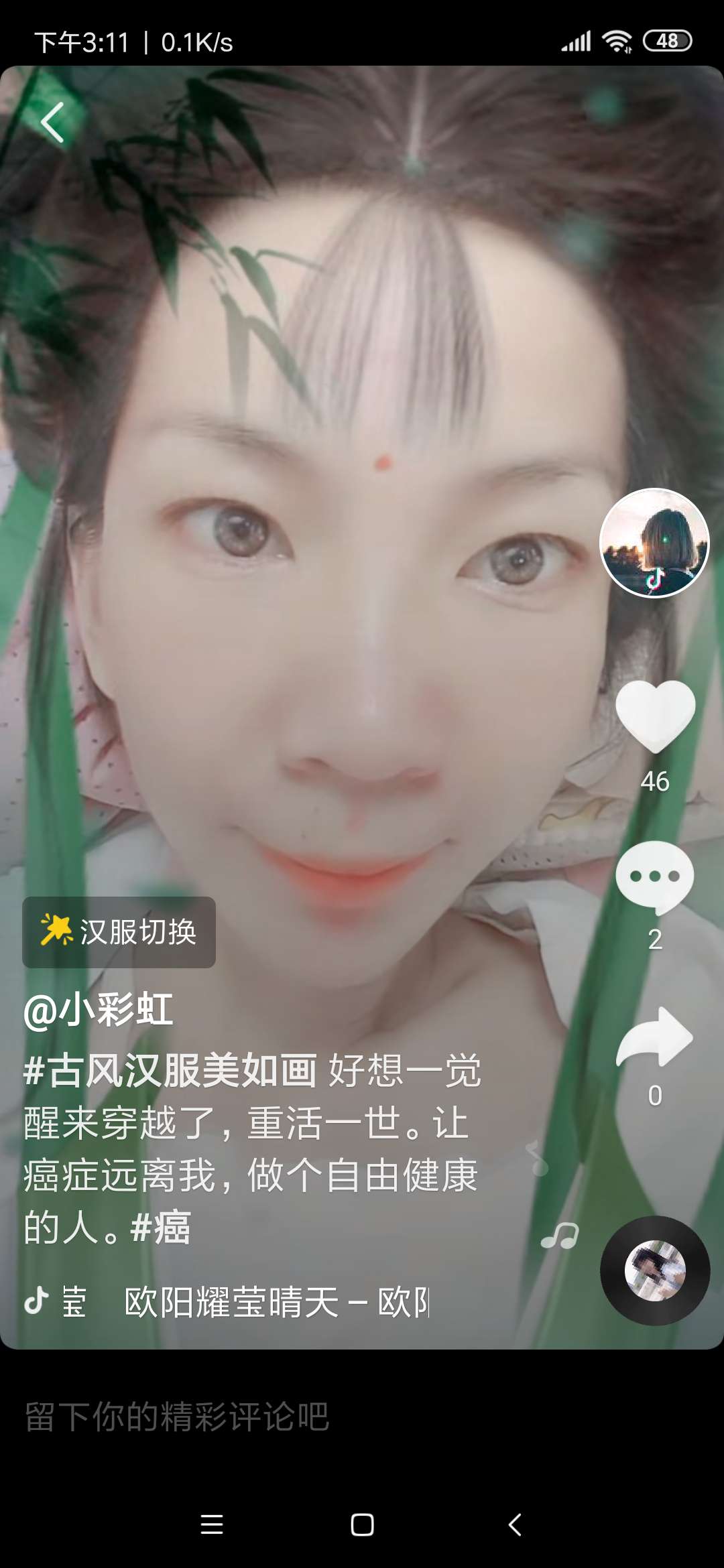Open @小彩虹 username link
This screenshot has height=1568, width=724.
[x=99, y=1010]
